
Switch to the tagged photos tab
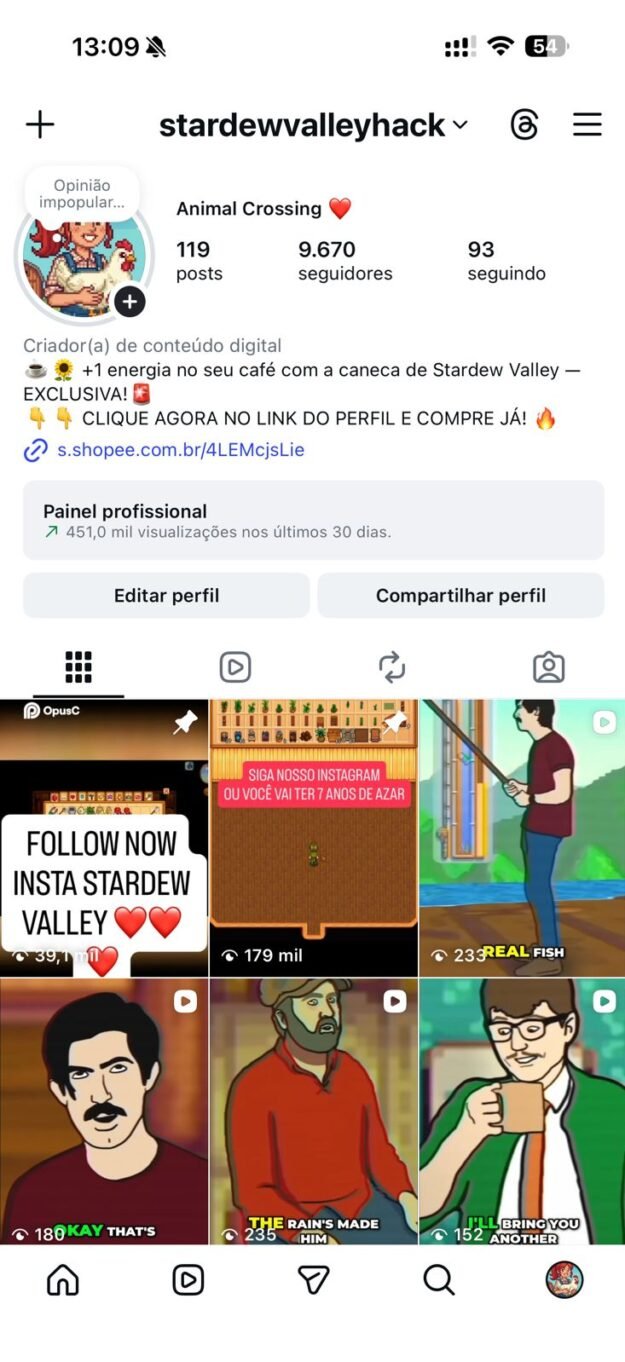(548, 667)
